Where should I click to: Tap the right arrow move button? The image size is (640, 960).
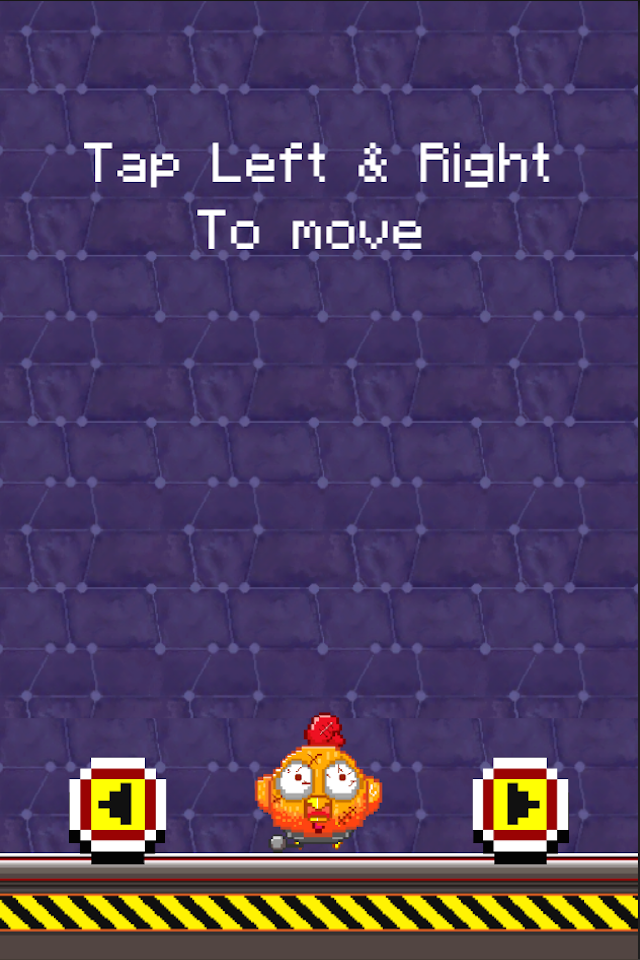click(521, 804)
